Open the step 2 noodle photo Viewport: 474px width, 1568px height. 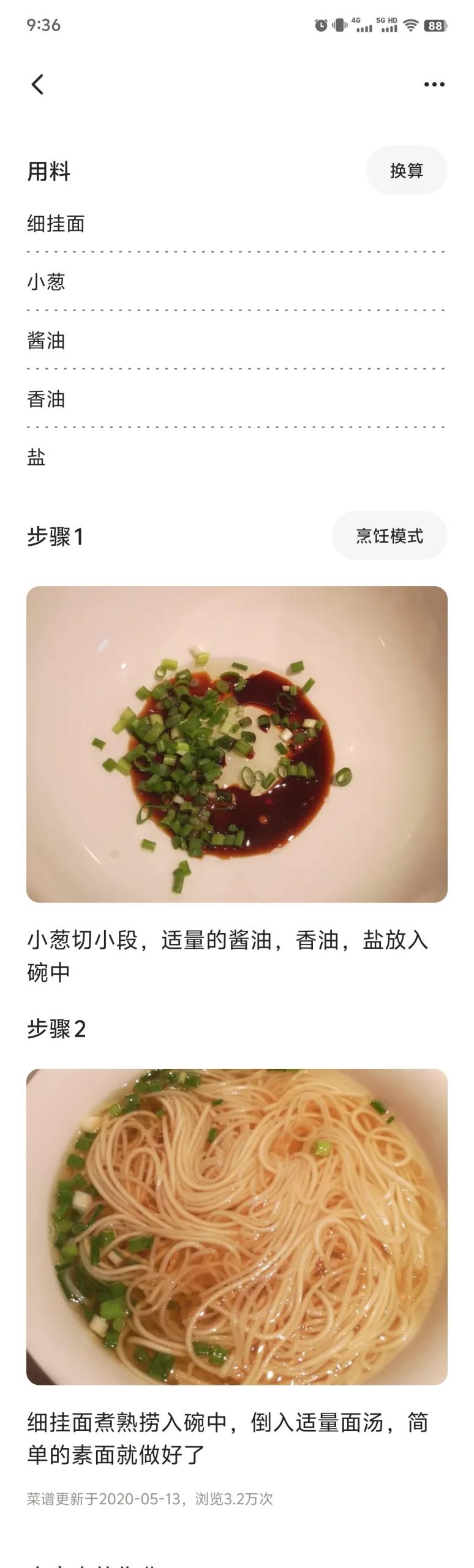[x=237, y=1227]
